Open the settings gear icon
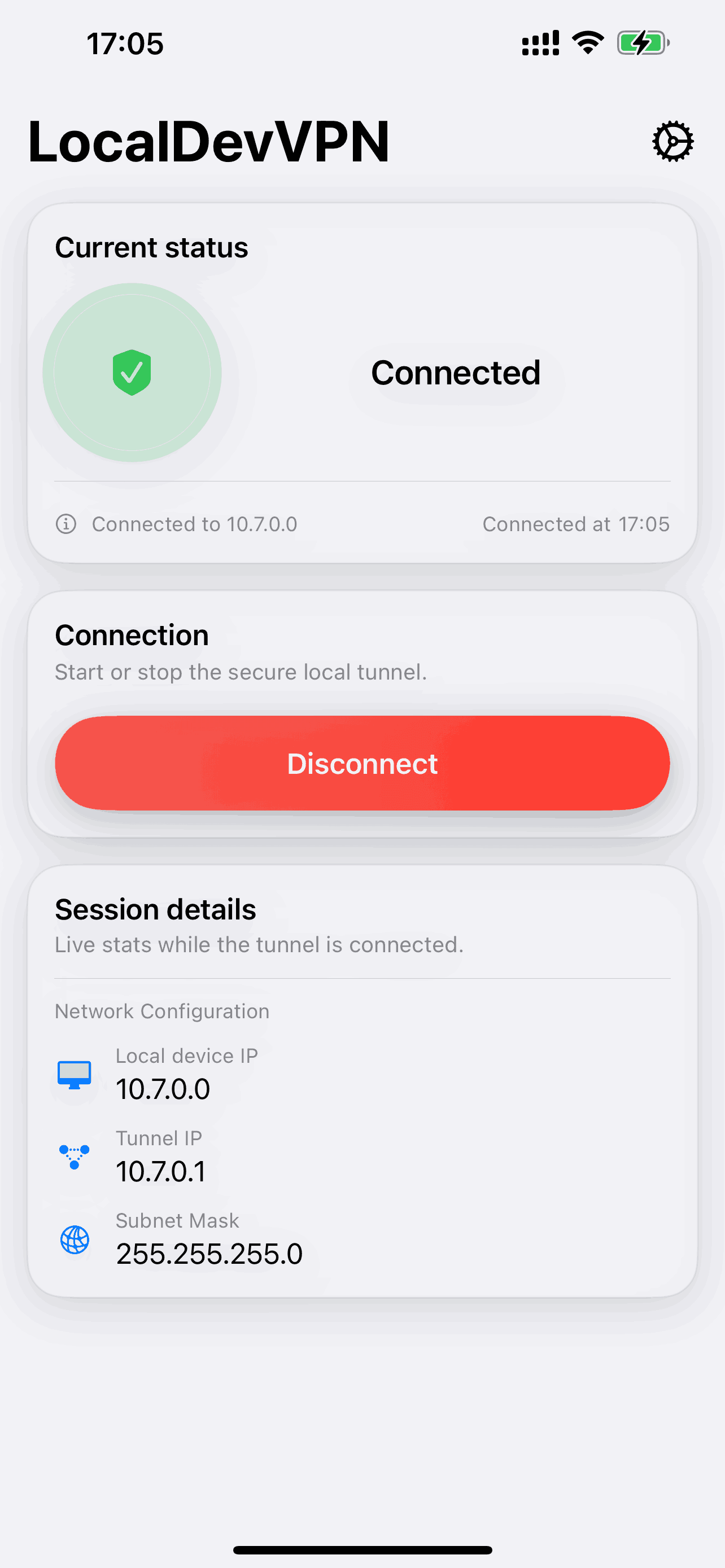 (x=672, y=142)
